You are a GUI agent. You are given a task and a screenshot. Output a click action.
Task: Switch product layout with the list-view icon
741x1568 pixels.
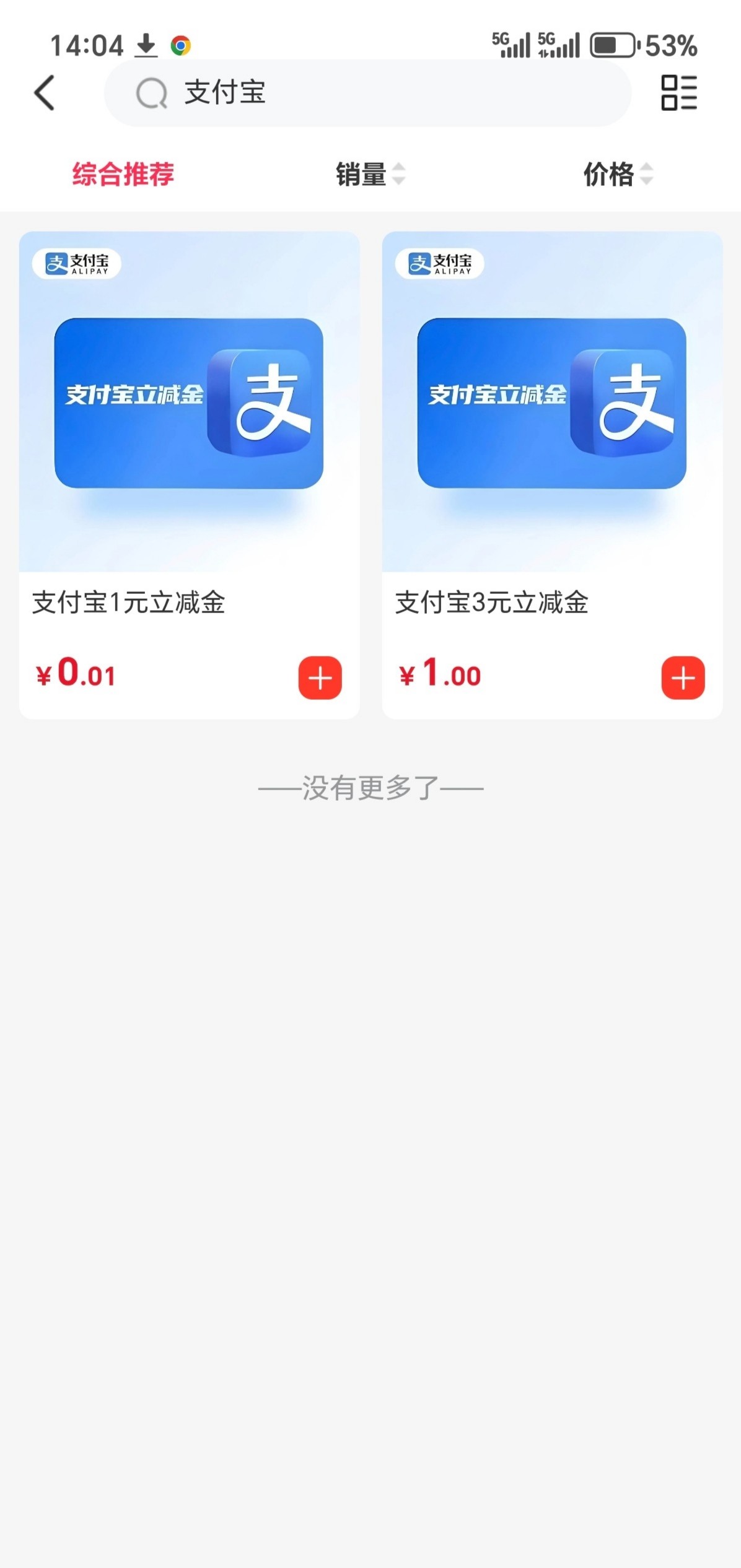679,93
